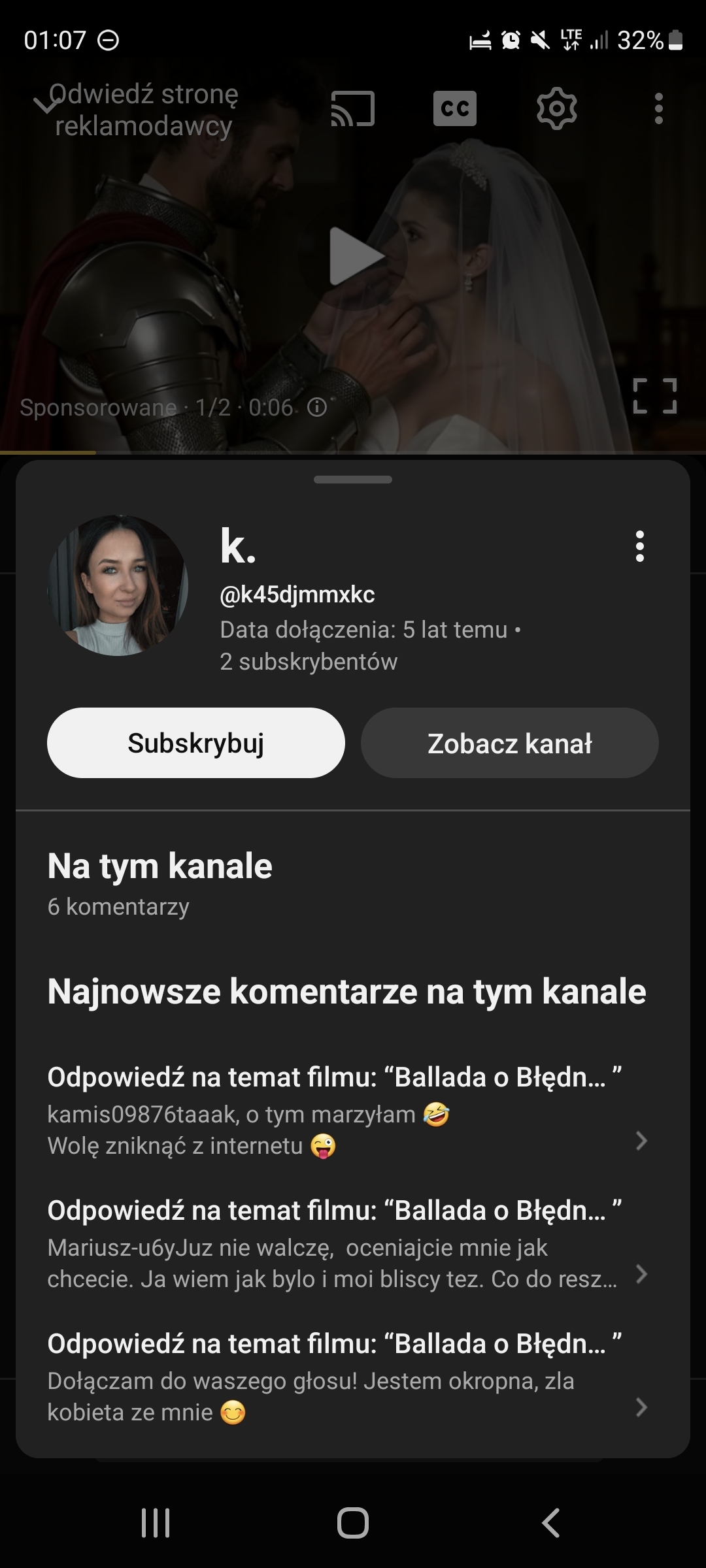Minimize the video player with the chevron

(x=46, y=105)
